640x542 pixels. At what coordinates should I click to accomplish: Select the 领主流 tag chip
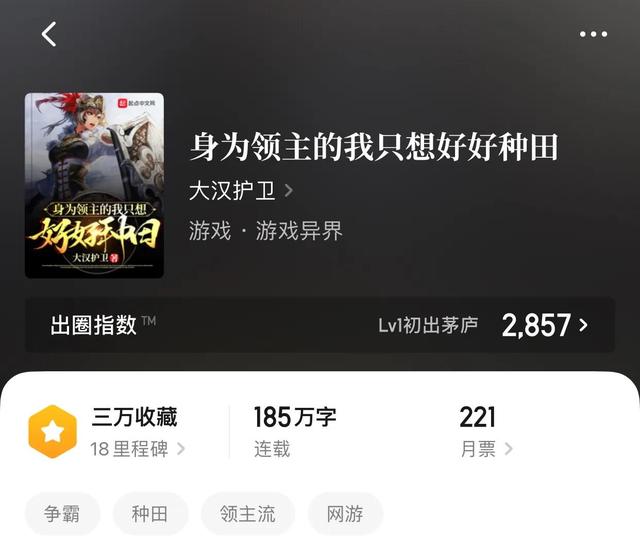247,514
